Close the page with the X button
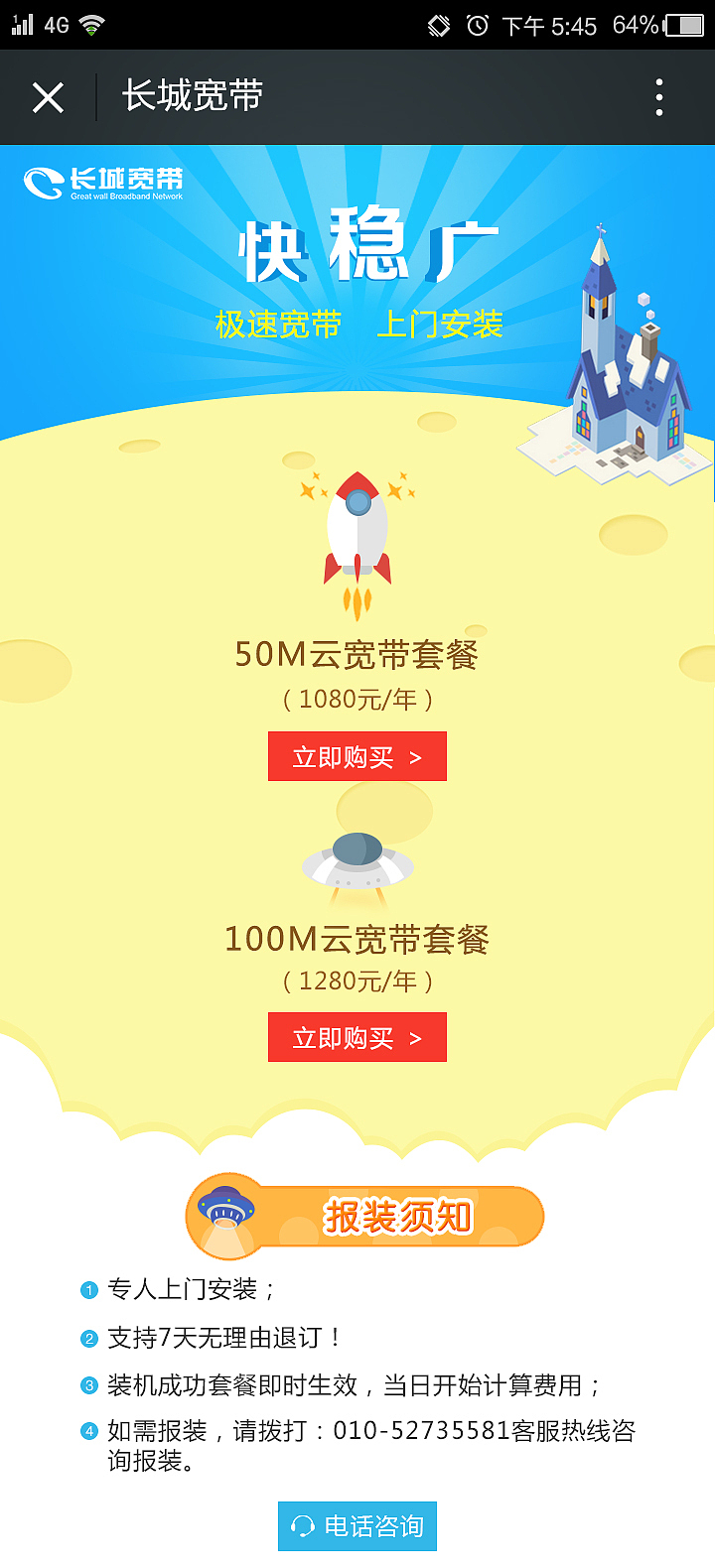Screen dimensions: 715x1568 [48, 95]
